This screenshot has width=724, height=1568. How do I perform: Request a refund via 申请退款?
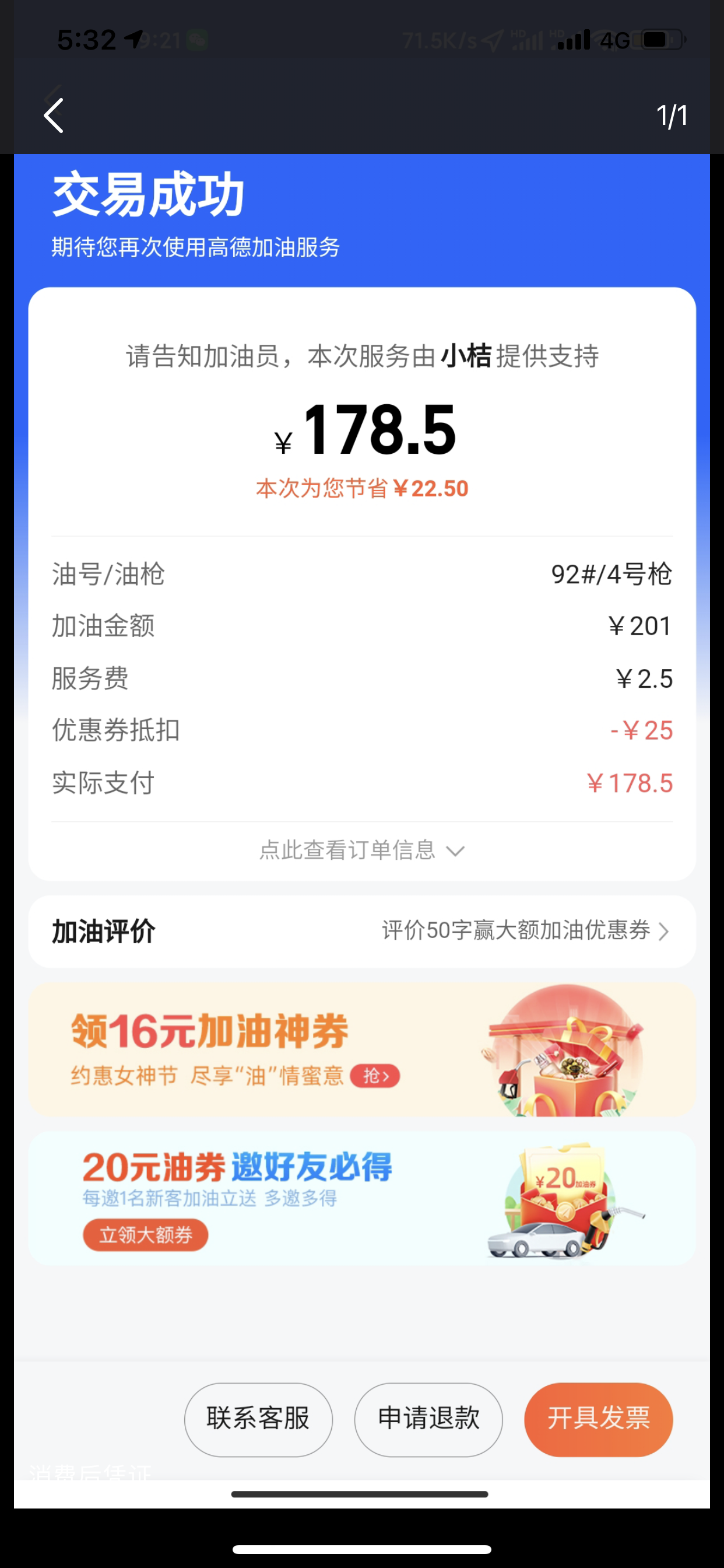(x=428, y=1419)
